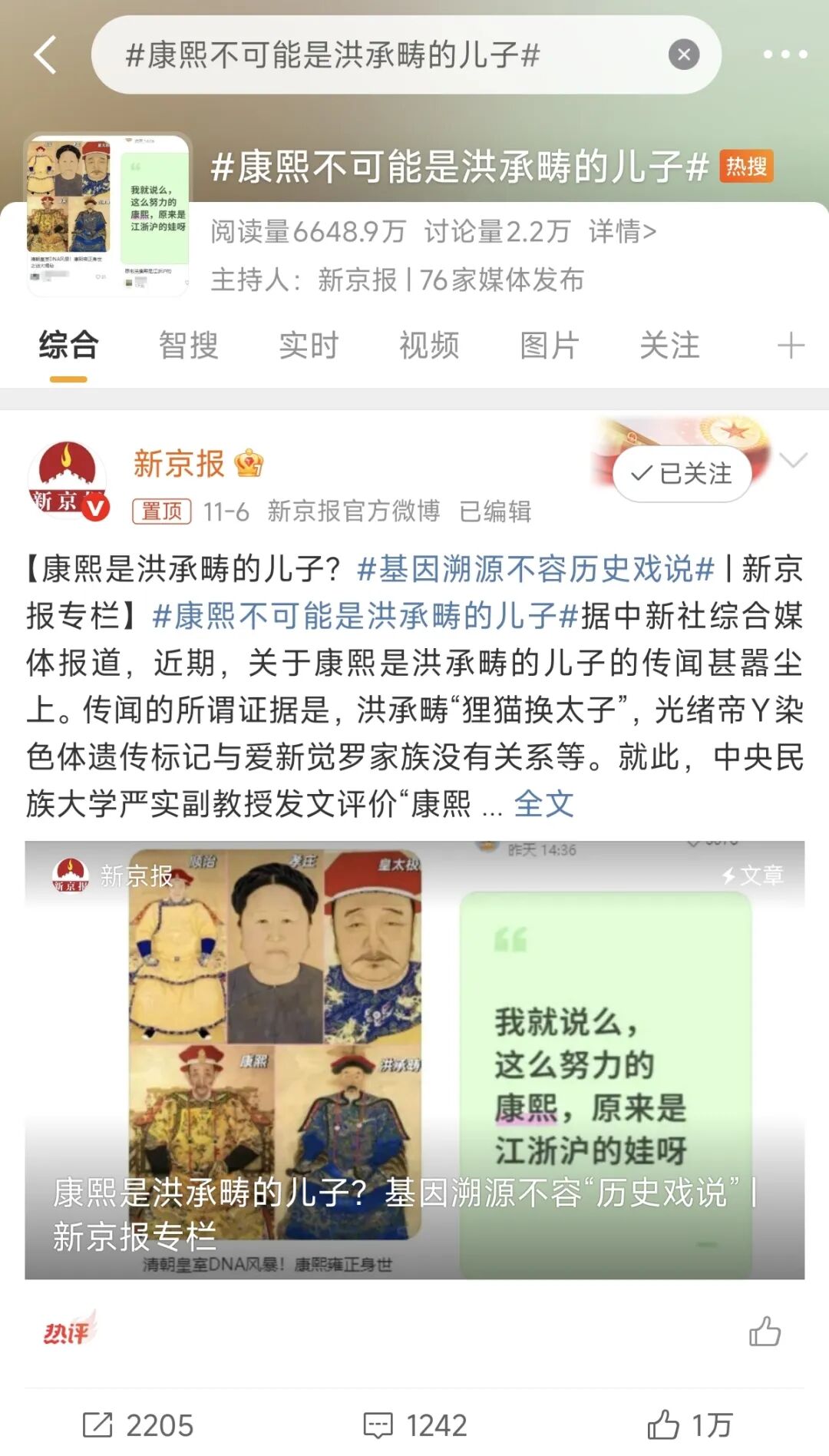Tap the 已关注 follow button

point(682,474)
